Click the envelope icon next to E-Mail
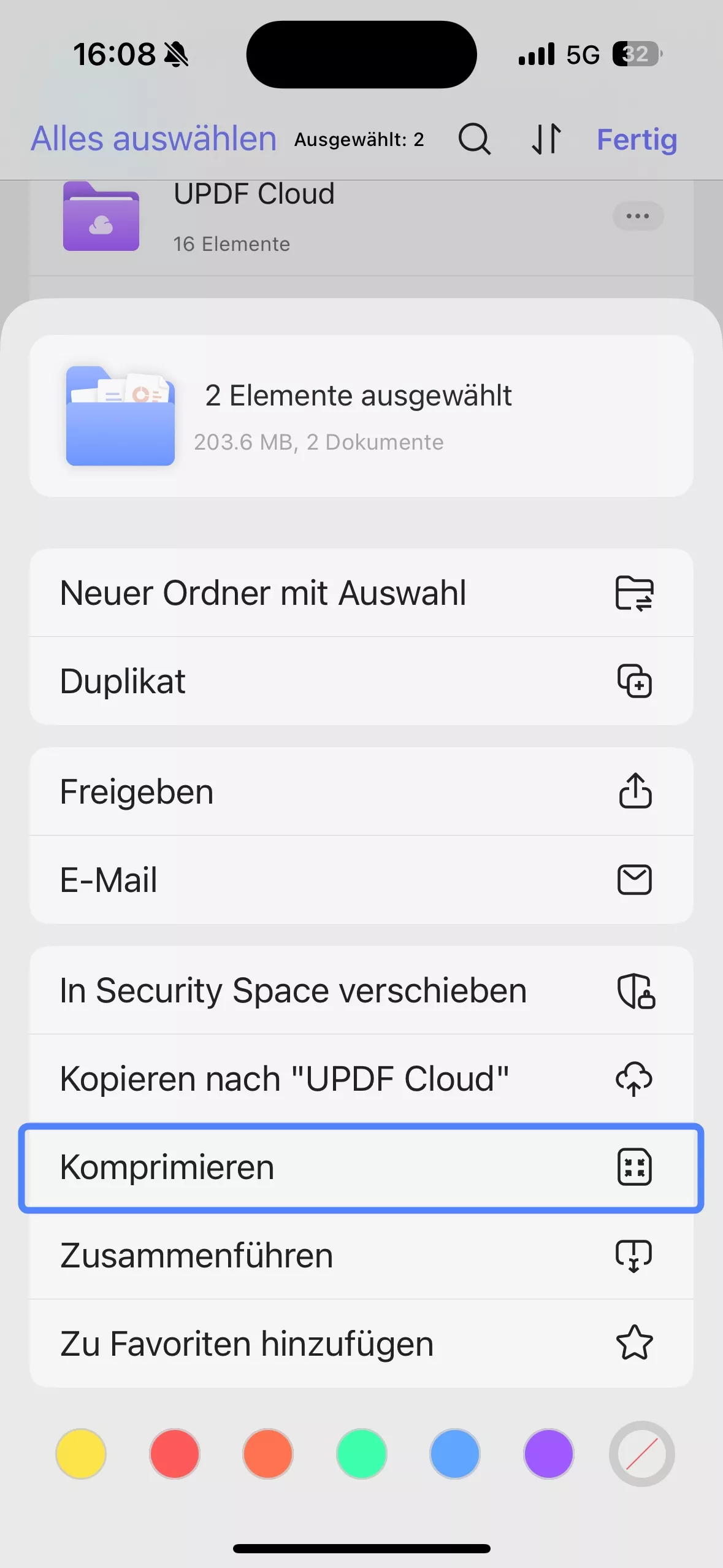Viewport: 723px width, 1568px height. (x=635, y=880)
